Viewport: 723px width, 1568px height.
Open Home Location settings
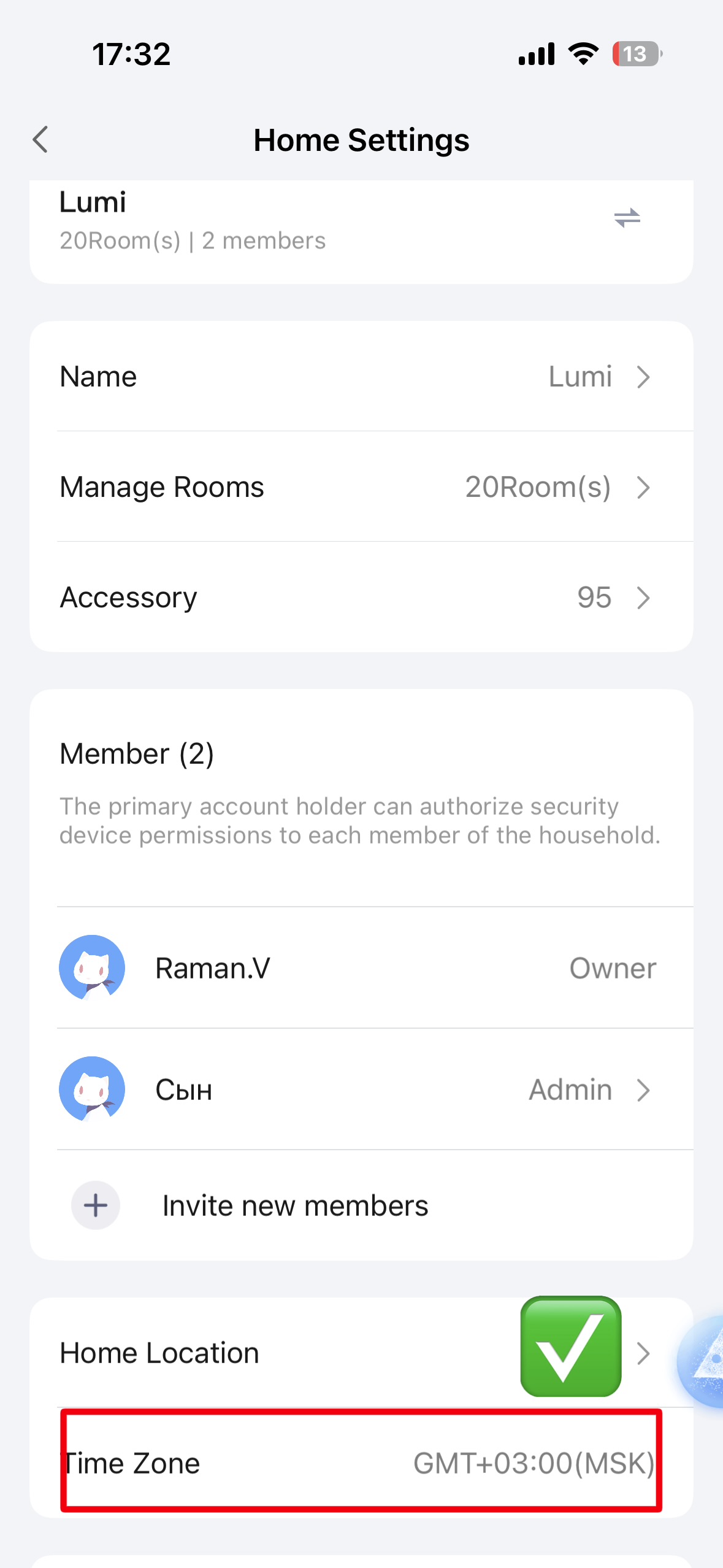tap(362, 1353)
